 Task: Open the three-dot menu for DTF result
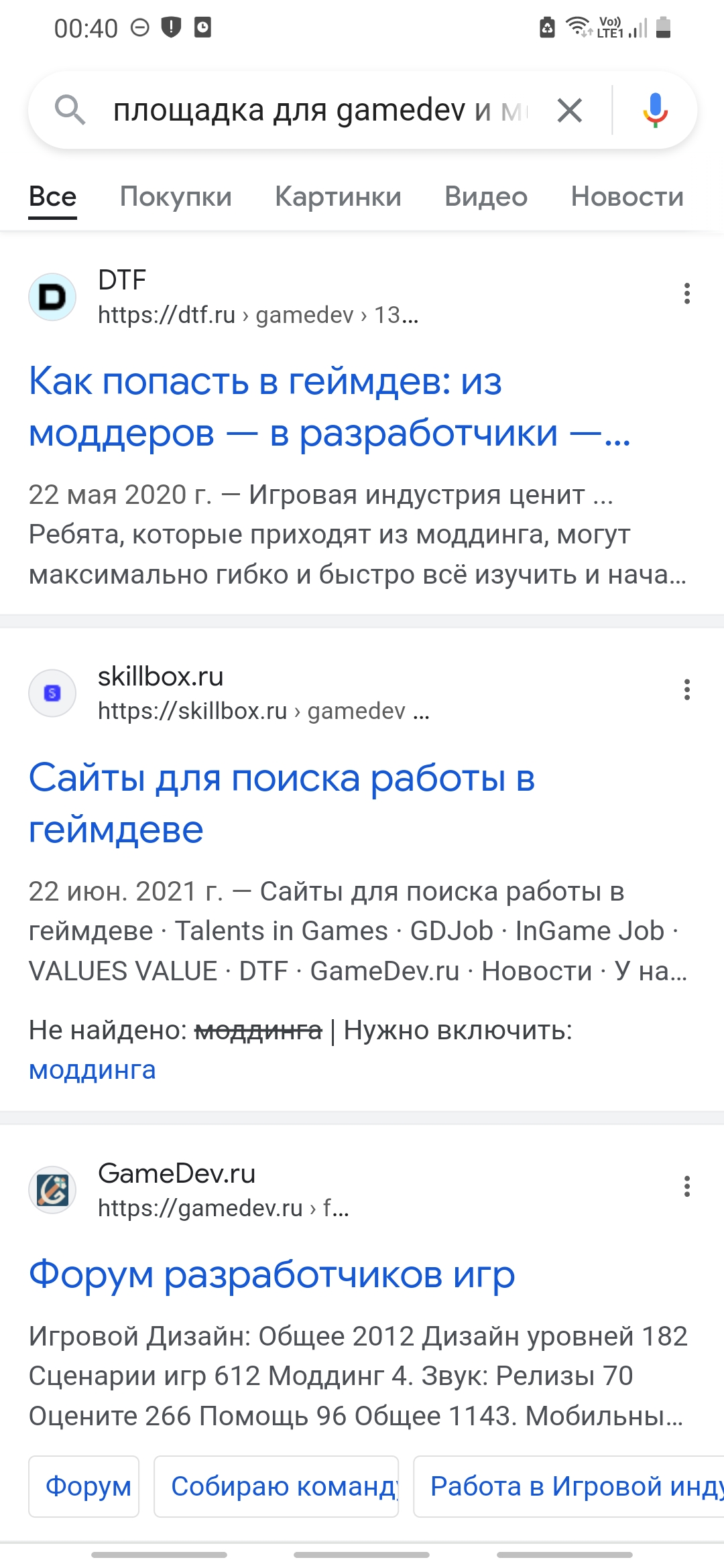[x=687, y=293]
